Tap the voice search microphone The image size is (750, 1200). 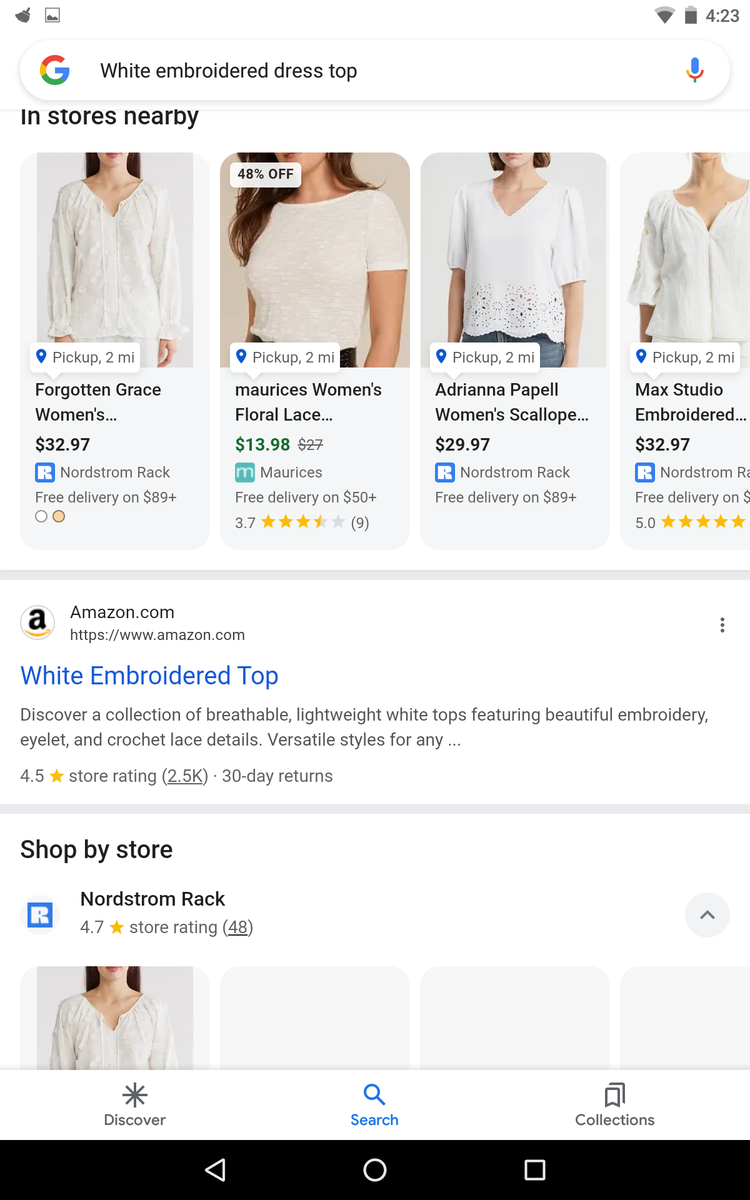695,70
